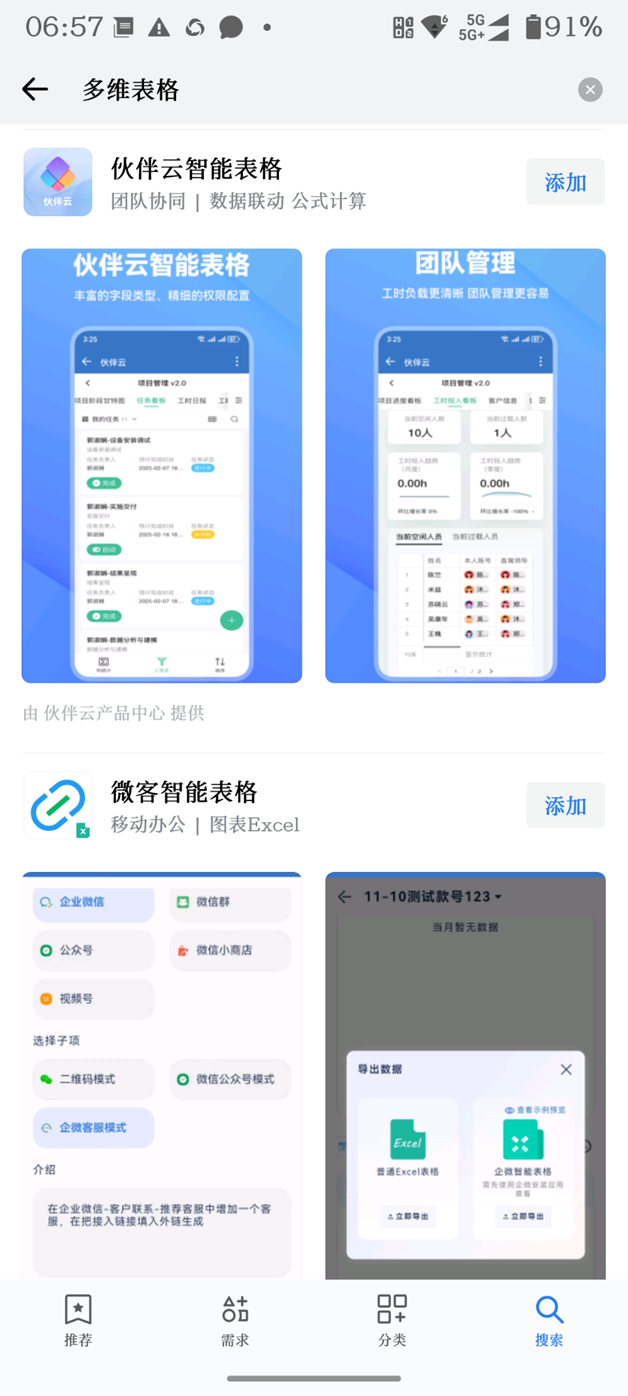Go back using the arrow icon
Screen dimensions: 628x1396
(35, 90)
